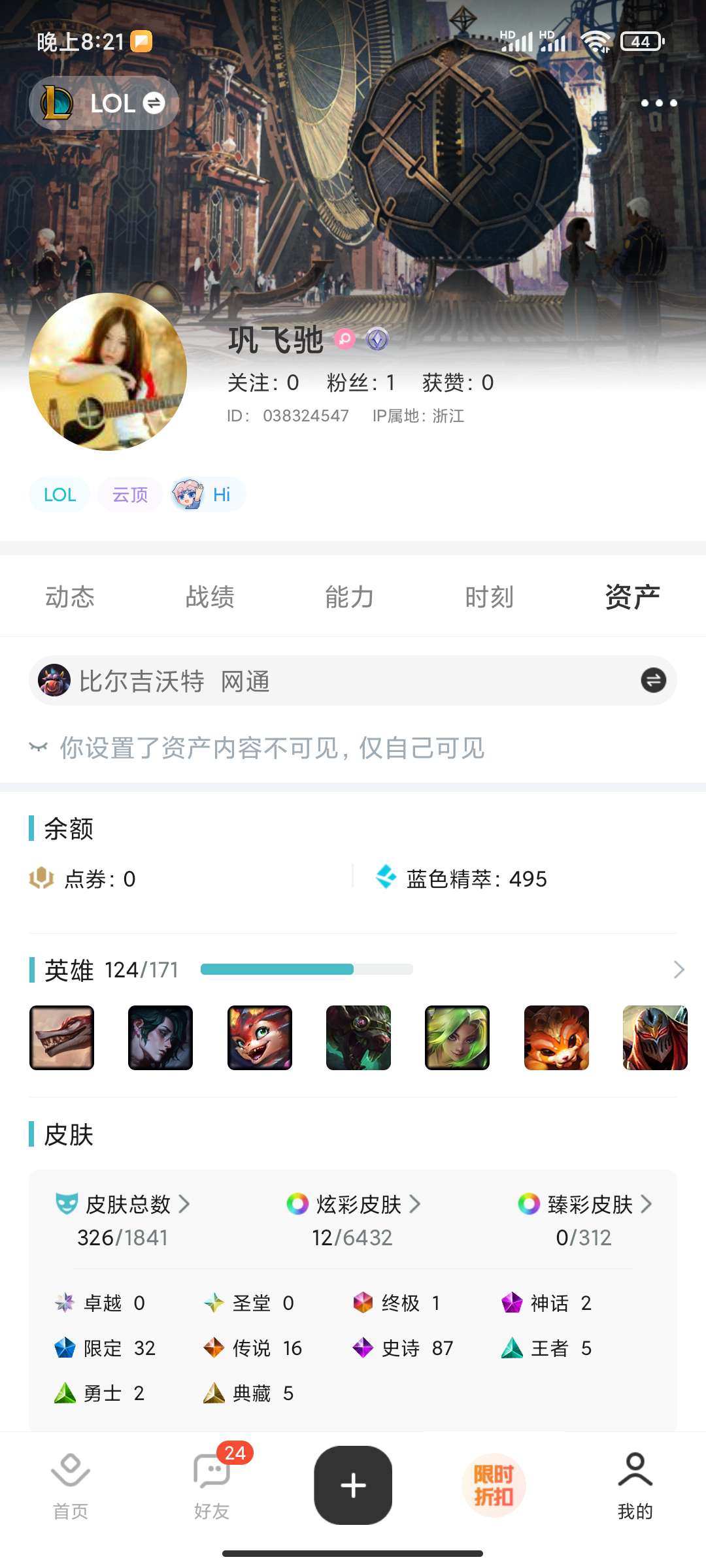This screenshot has width=706, height=1568.
Task: Create a new post with plus button
Action: tap(353, 1485)
